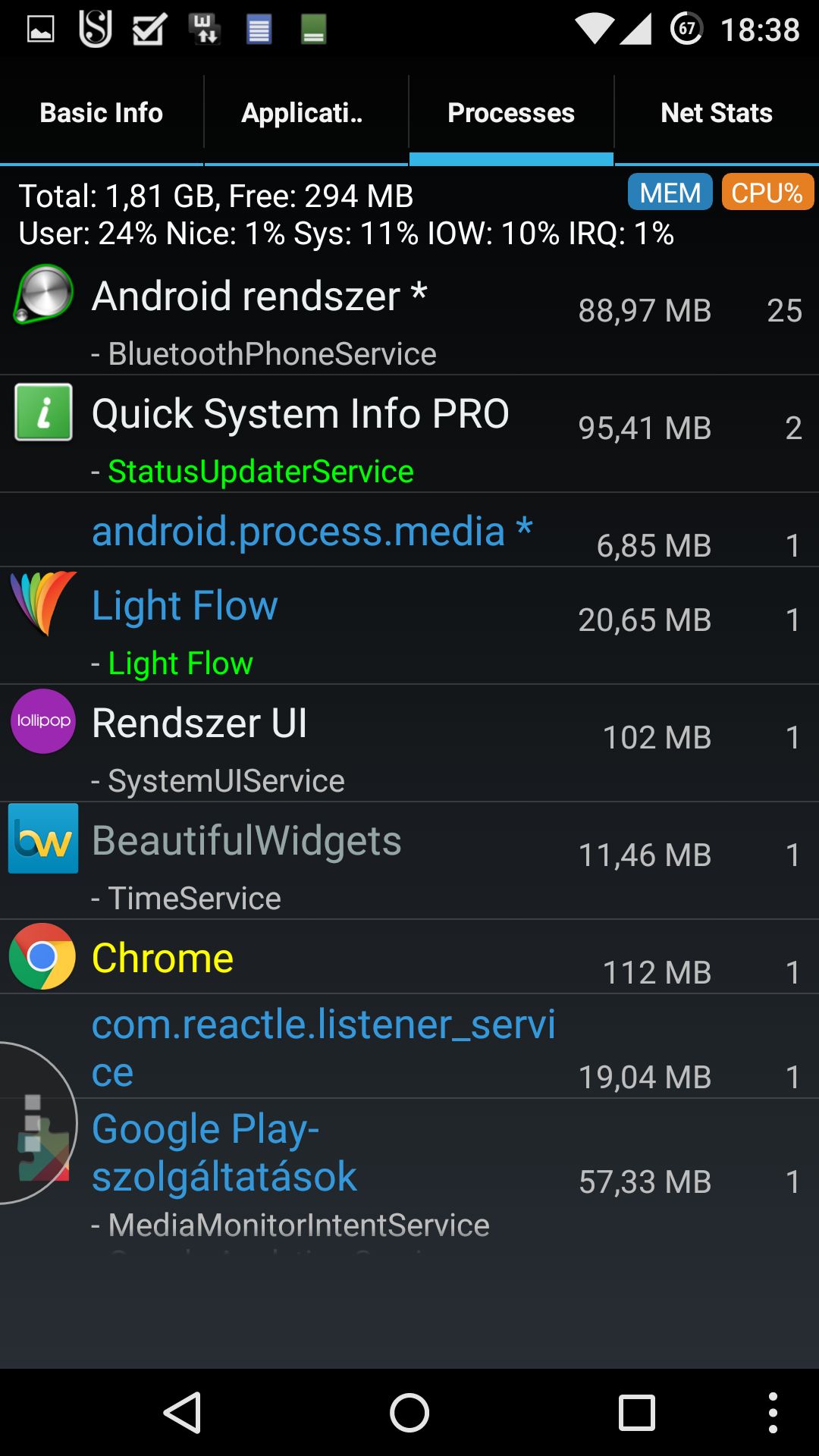The width and height of the screenshot is (819, 1456).
Task: Open the recent apps view
Action: [637, 1413]
